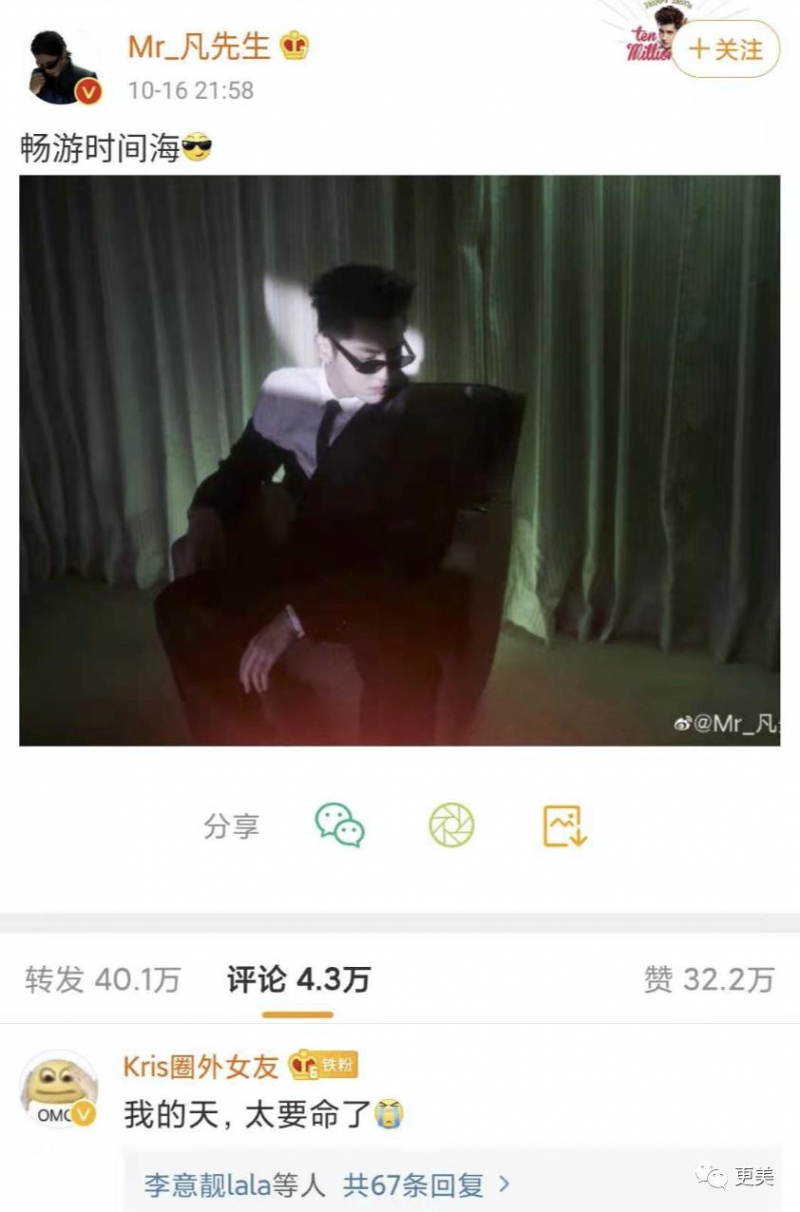Share the post to Moments

(x=451, y=826)
